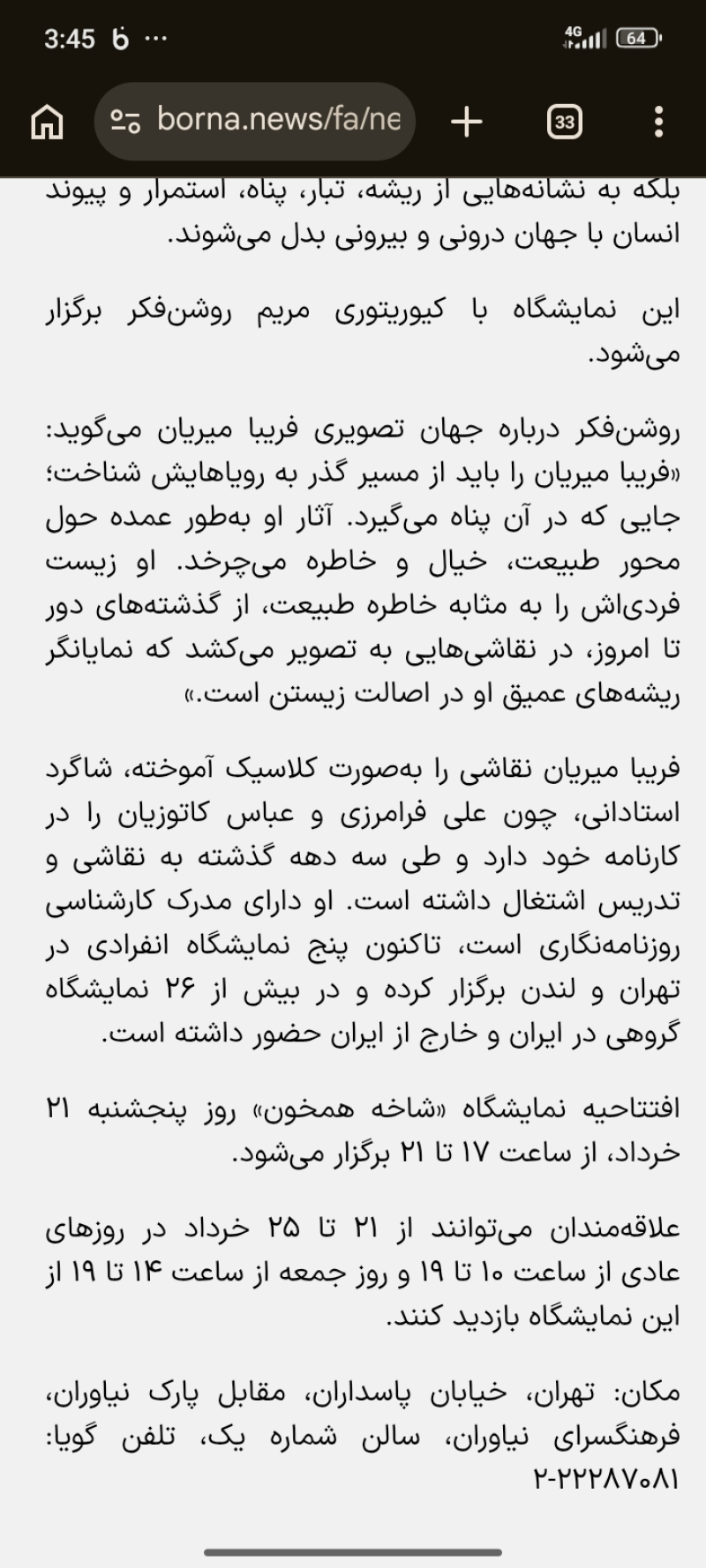This screenshot has height=1568, width=706.
Task: Open the tab switcher showing 33 tabs
Action: [x=565, y=122]
